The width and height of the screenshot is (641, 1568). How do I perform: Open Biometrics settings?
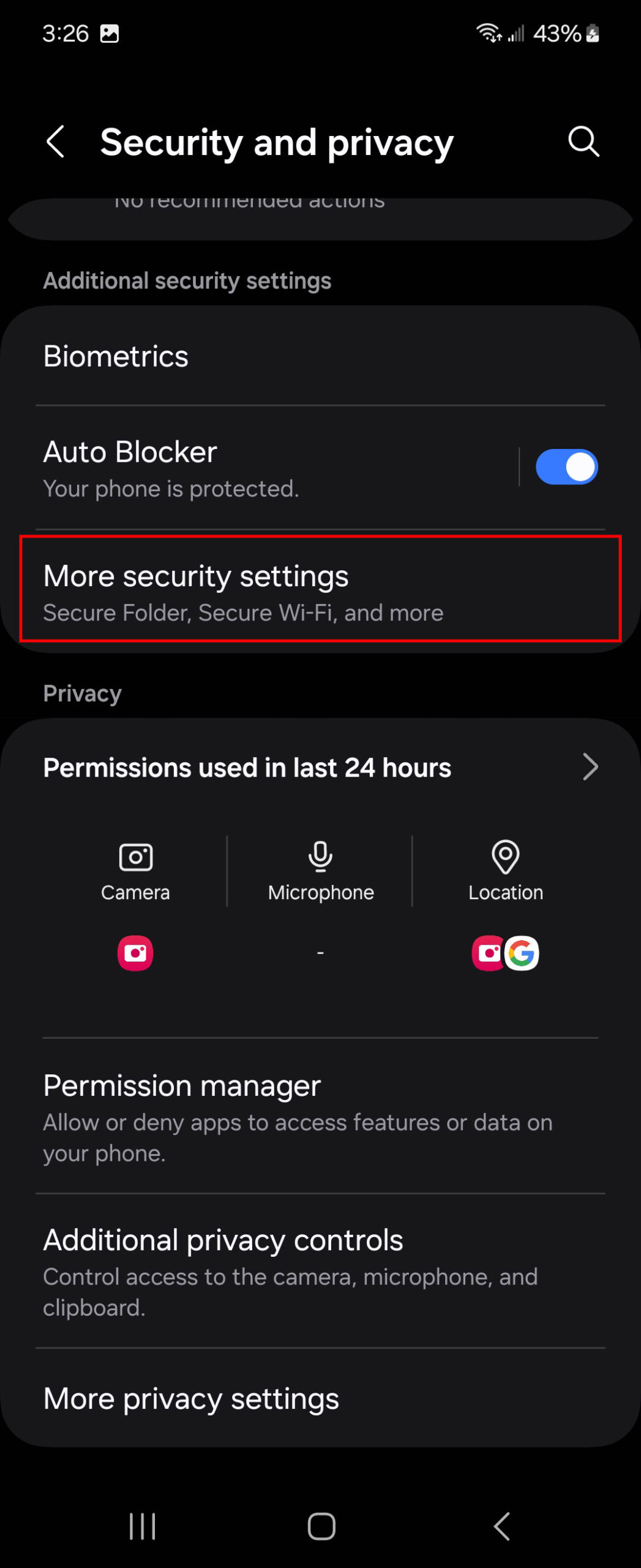tap(320, 356)
